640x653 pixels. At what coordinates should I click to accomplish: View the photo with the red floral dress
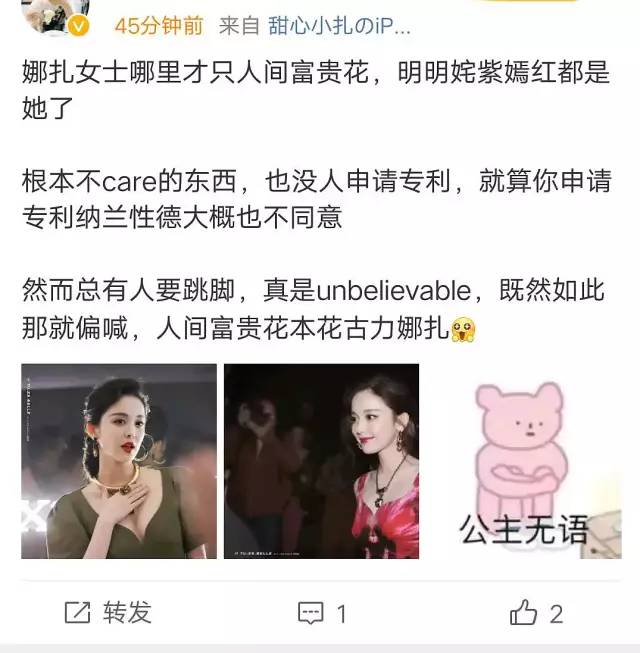click(x=321, y=461)
